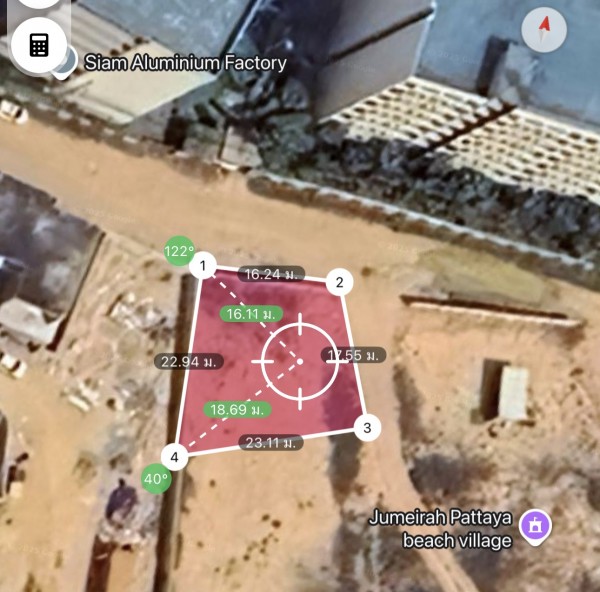The height and width of the screenshot is (592, 600).
Task: Select polygon vertex point 3
Action: pos(367,428)
